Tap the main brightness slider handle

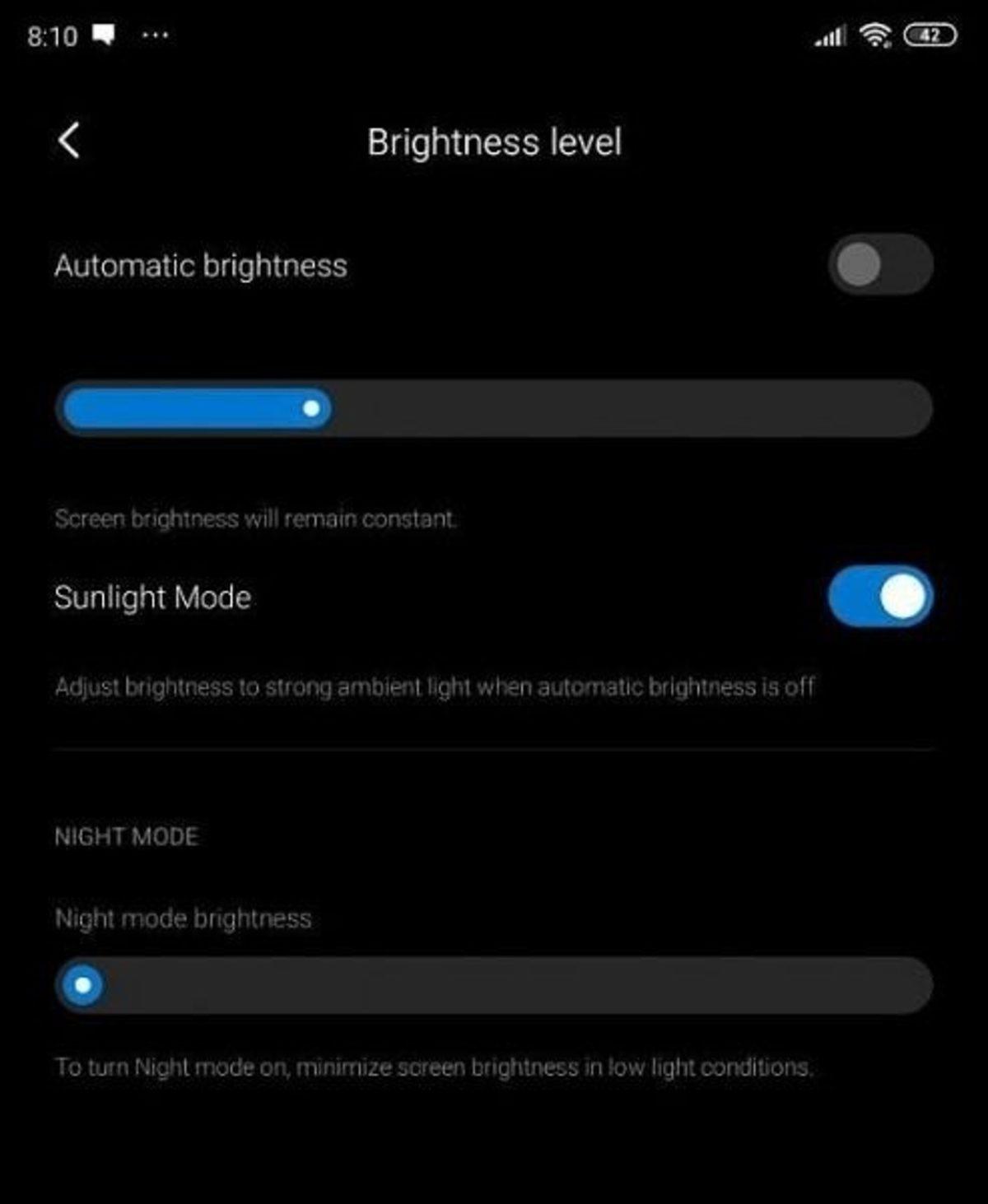[x=310, y=407]
